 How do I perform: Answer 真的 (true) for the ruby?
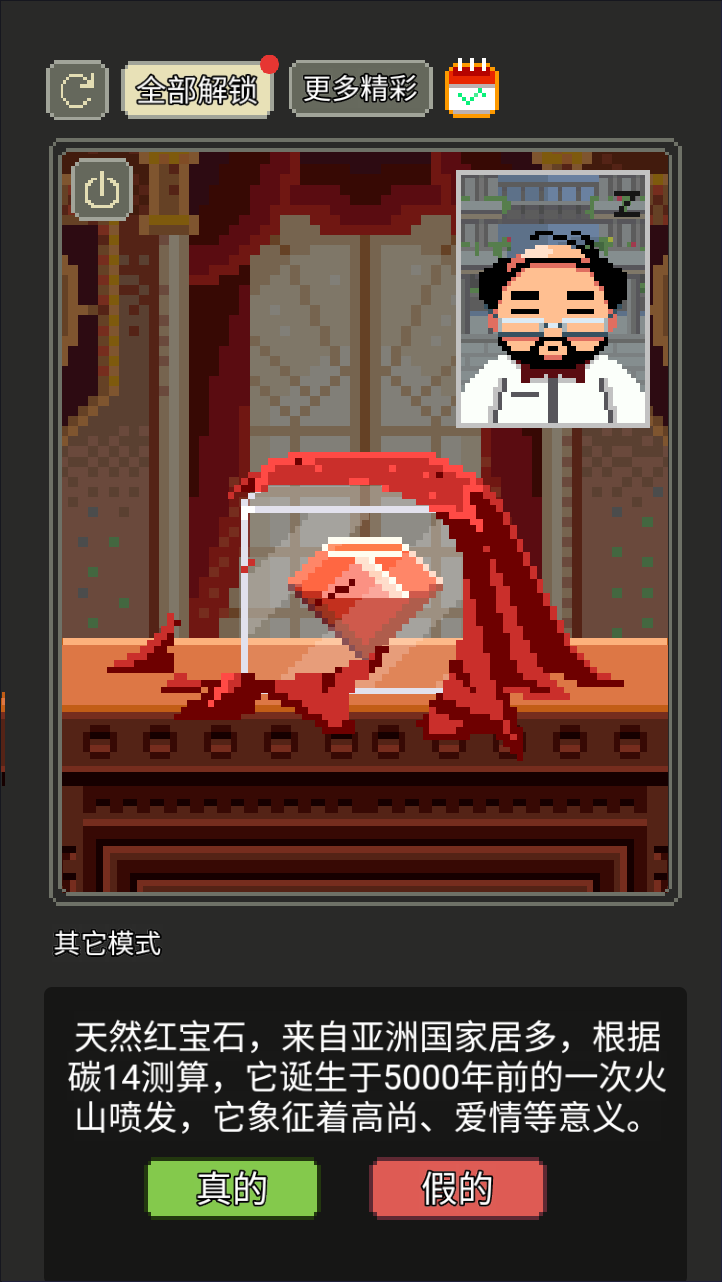coord(232,1188)
